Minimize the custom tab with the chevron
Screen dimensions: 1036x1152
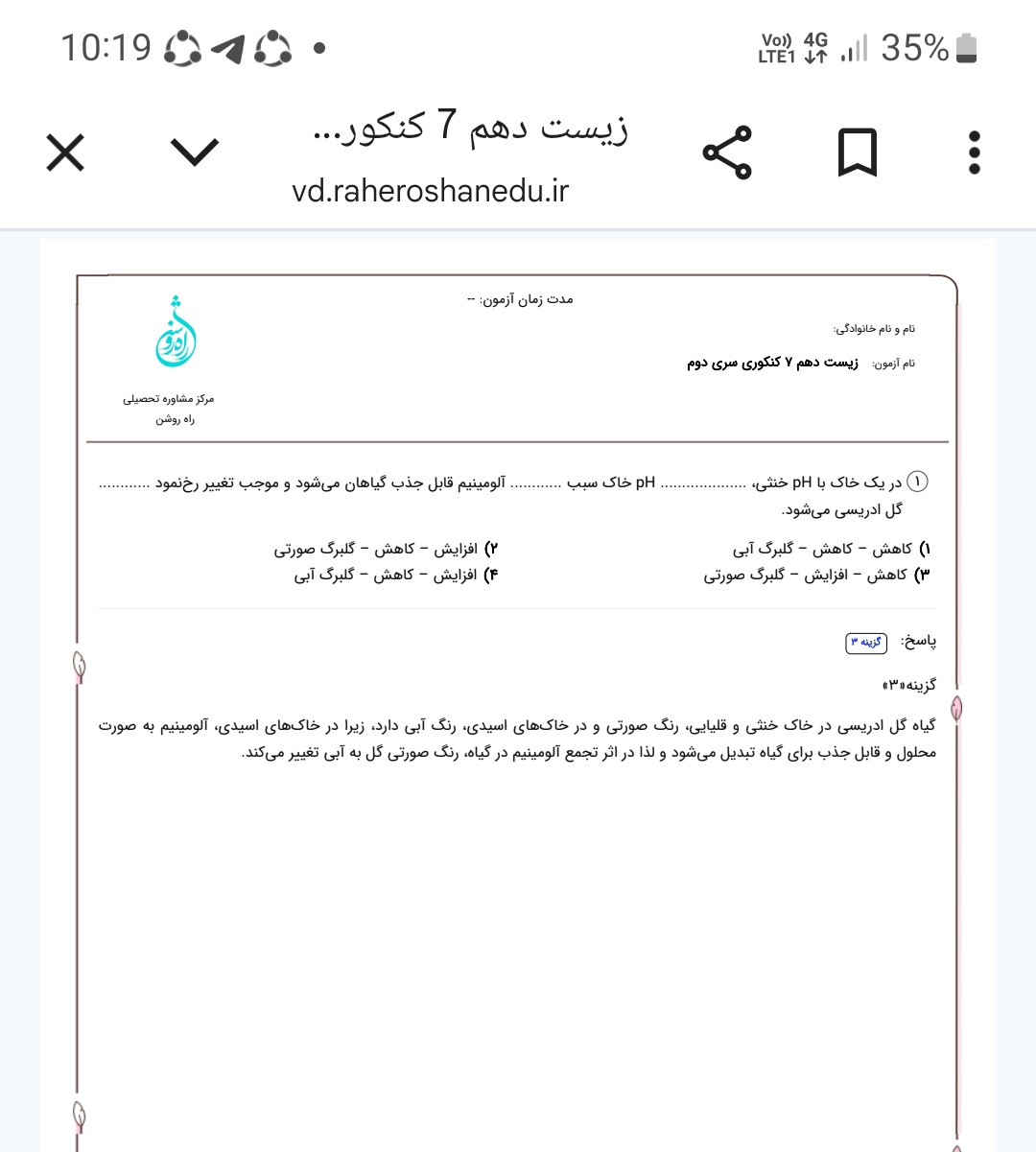[195, 152]
